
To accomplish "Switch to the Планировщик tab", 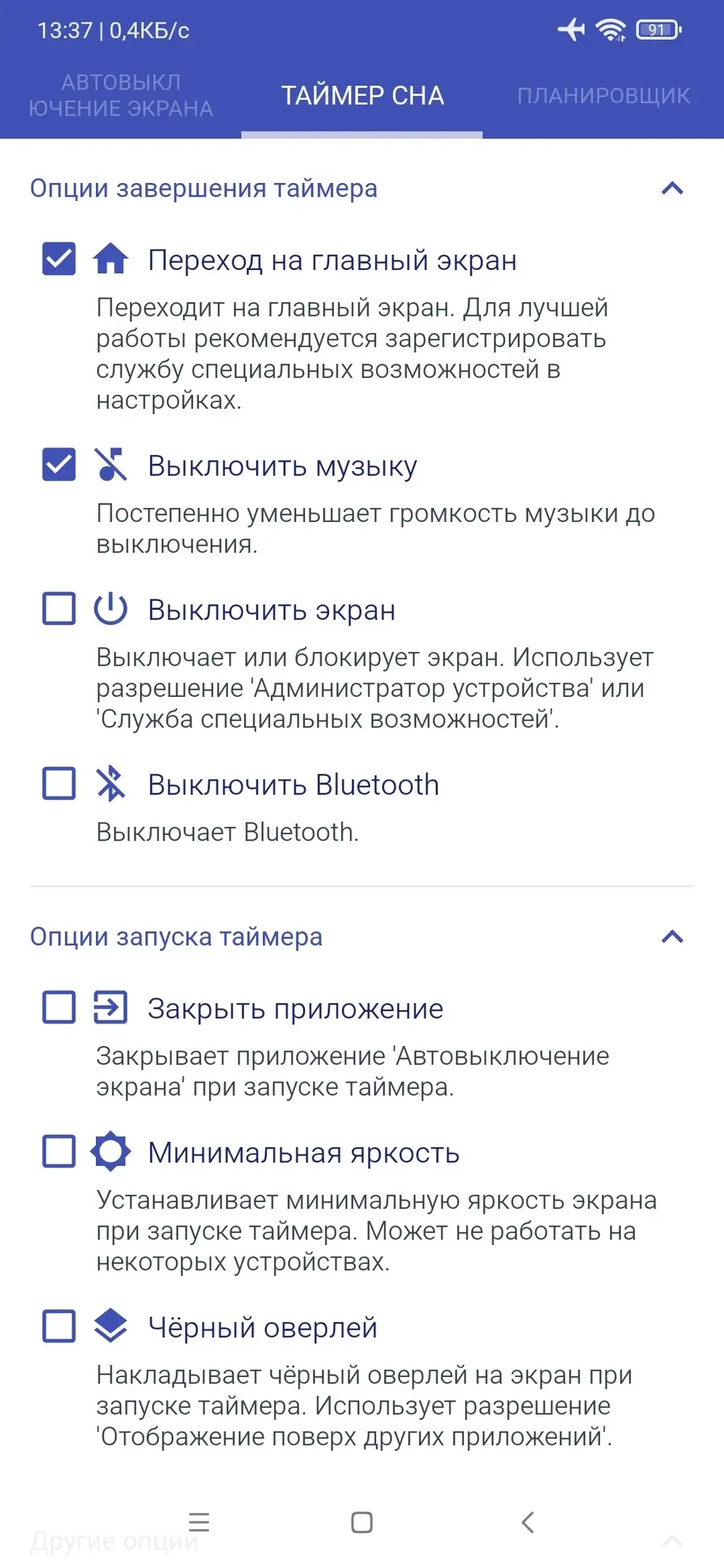I will tap(603, 95).
